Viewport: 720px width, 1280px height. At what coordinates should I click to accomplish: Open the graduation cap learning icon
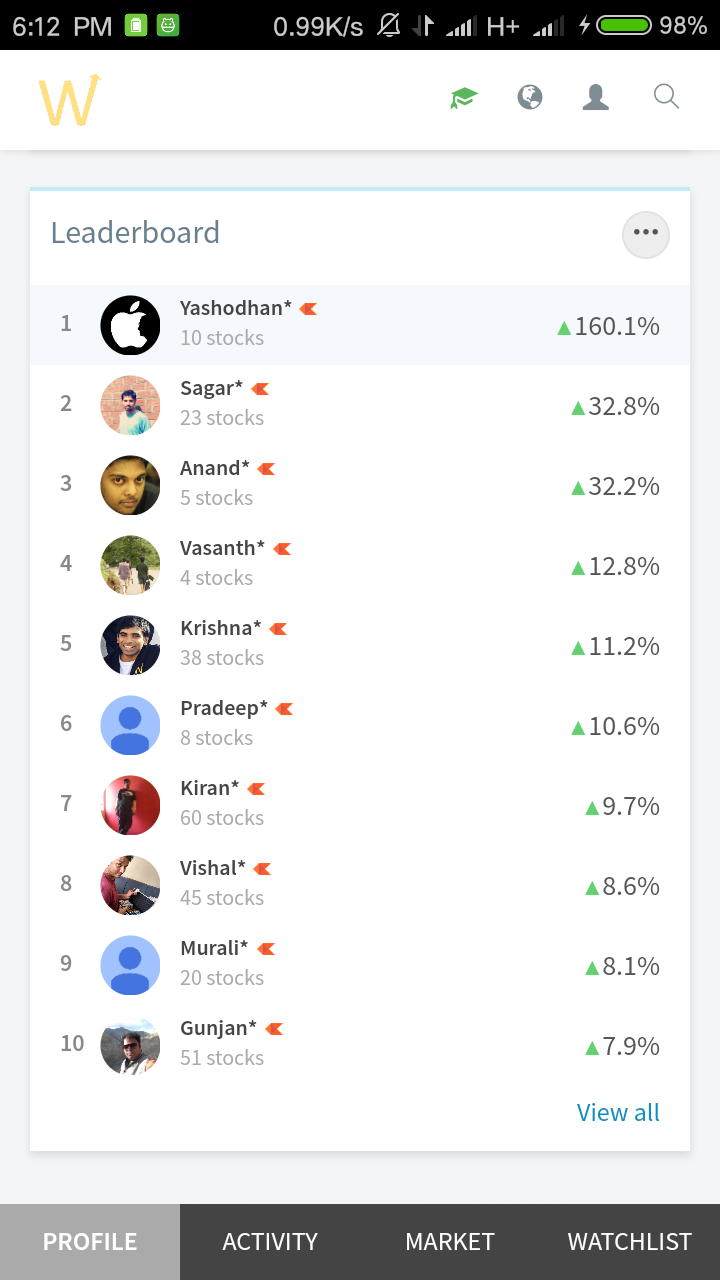463,98
